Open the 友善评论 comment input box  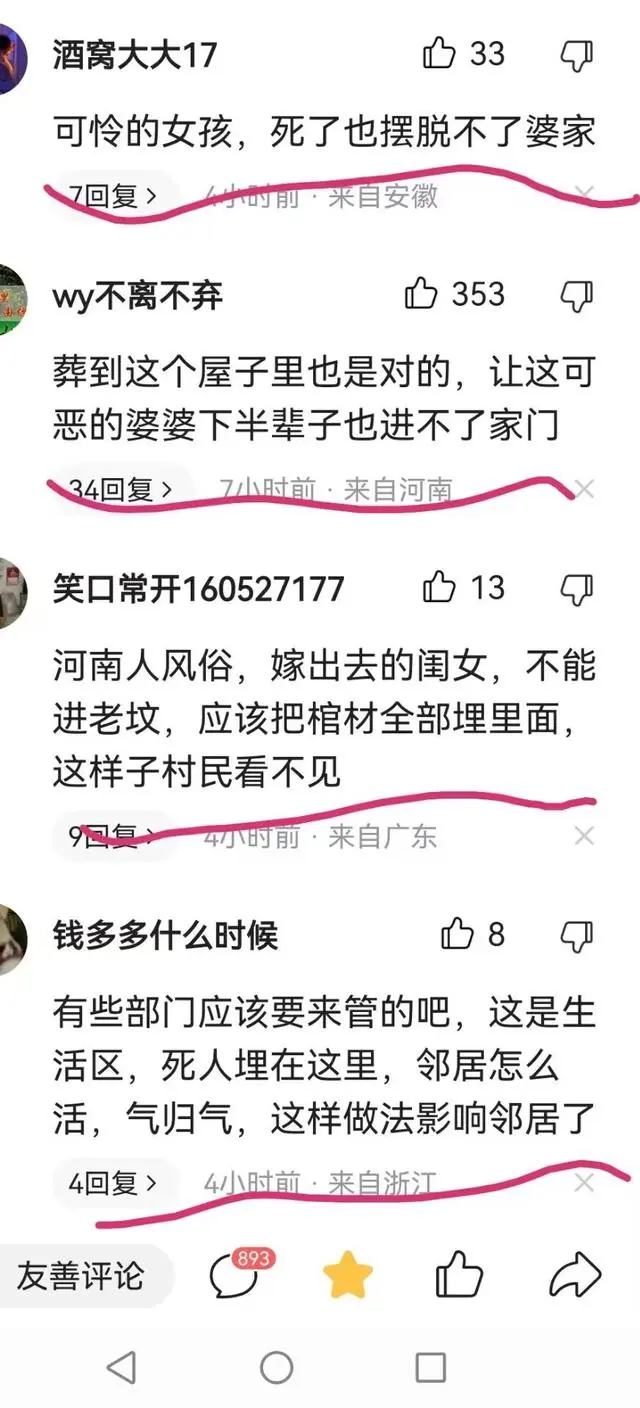[x=82, y=1276]
